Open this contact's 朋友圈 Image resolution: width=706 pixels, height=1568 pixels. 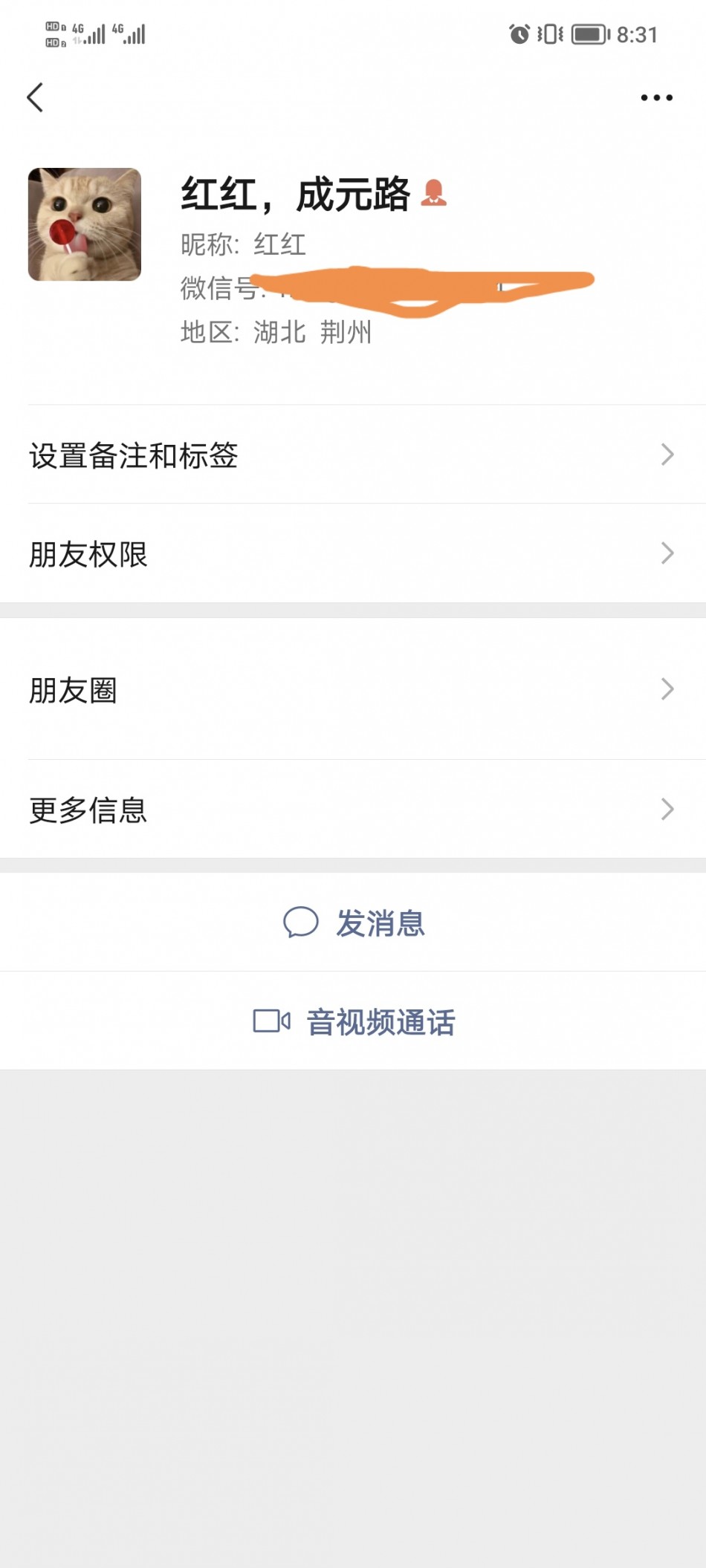[353, 689]
